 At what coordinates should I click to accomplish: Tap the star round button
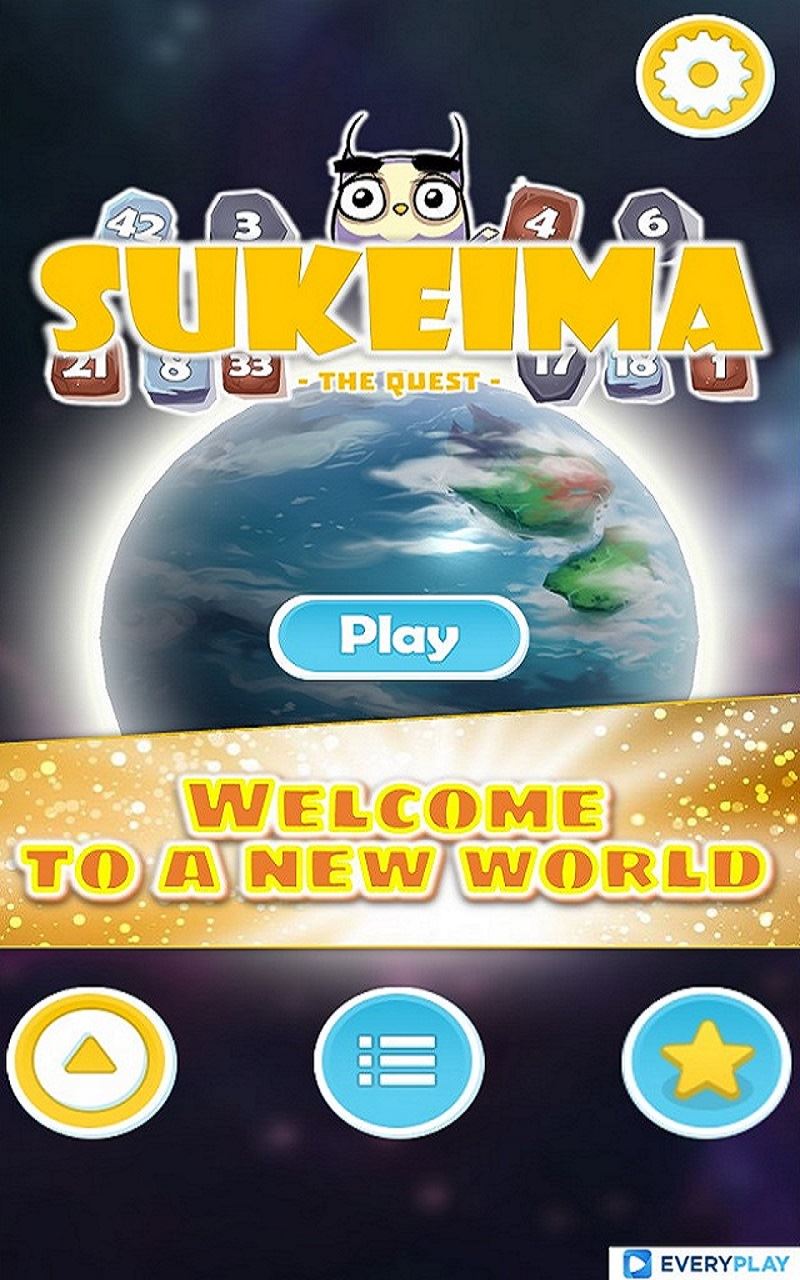(707, 1062)
